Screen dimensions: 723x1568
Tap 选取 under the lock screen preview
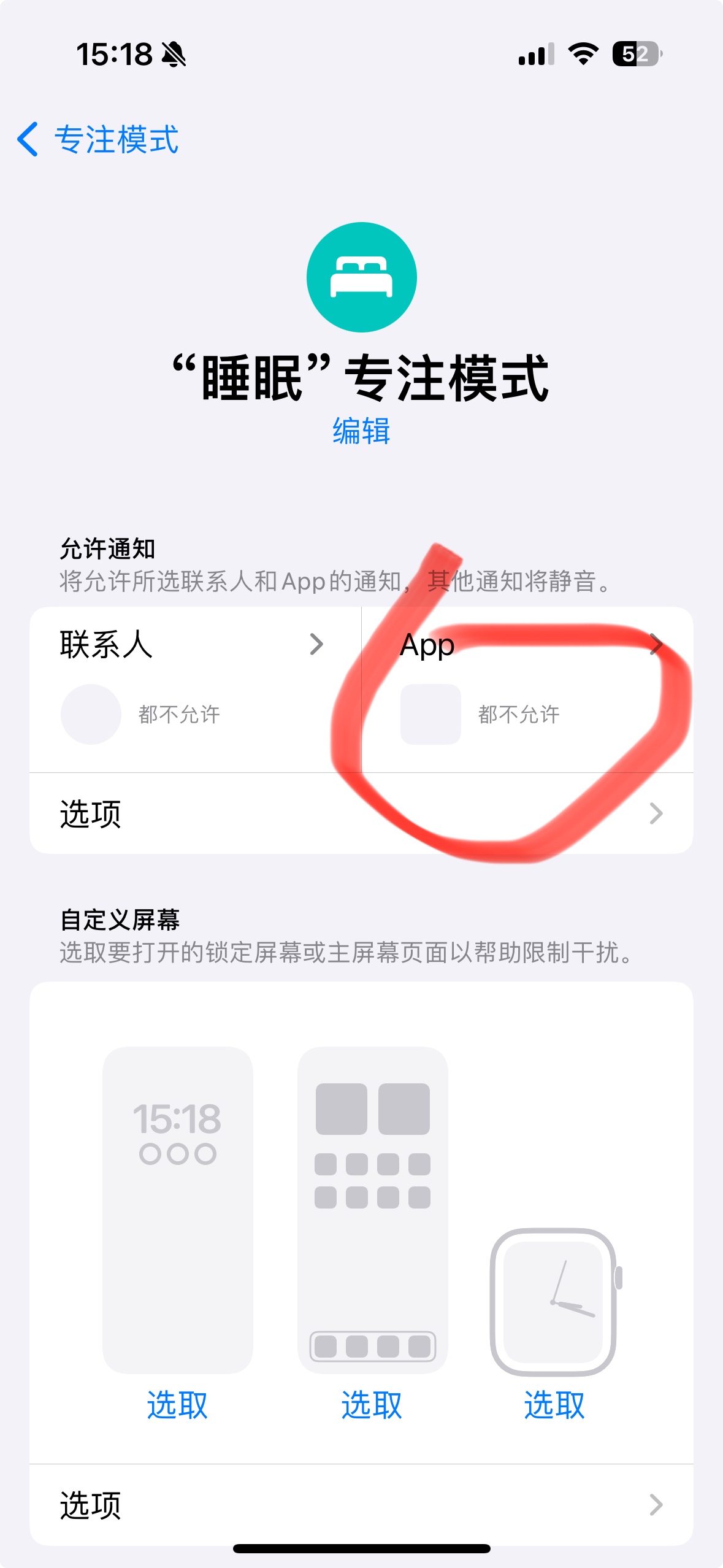tap(177, 1405)
